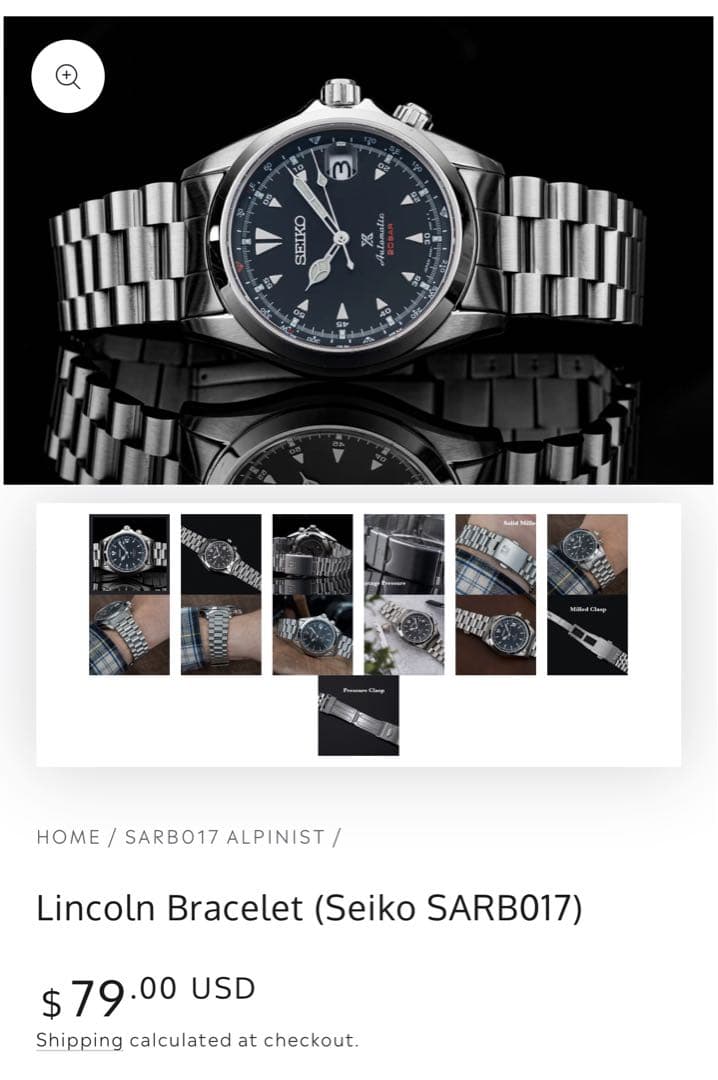Open the SARB017 ALPINIST breadcrumb
The image size is (718, 1080).
[225, 837]
